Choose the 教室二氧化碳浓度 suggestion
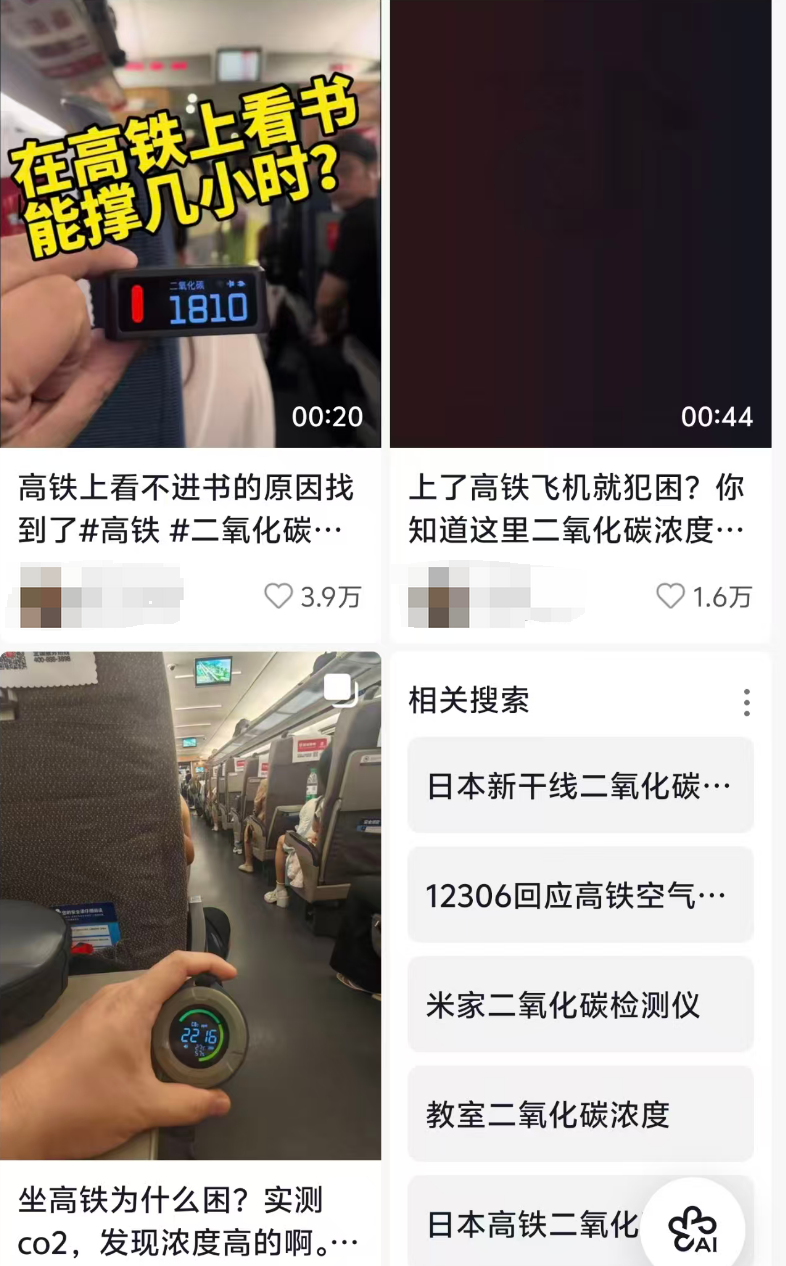 pos(580,1113)
